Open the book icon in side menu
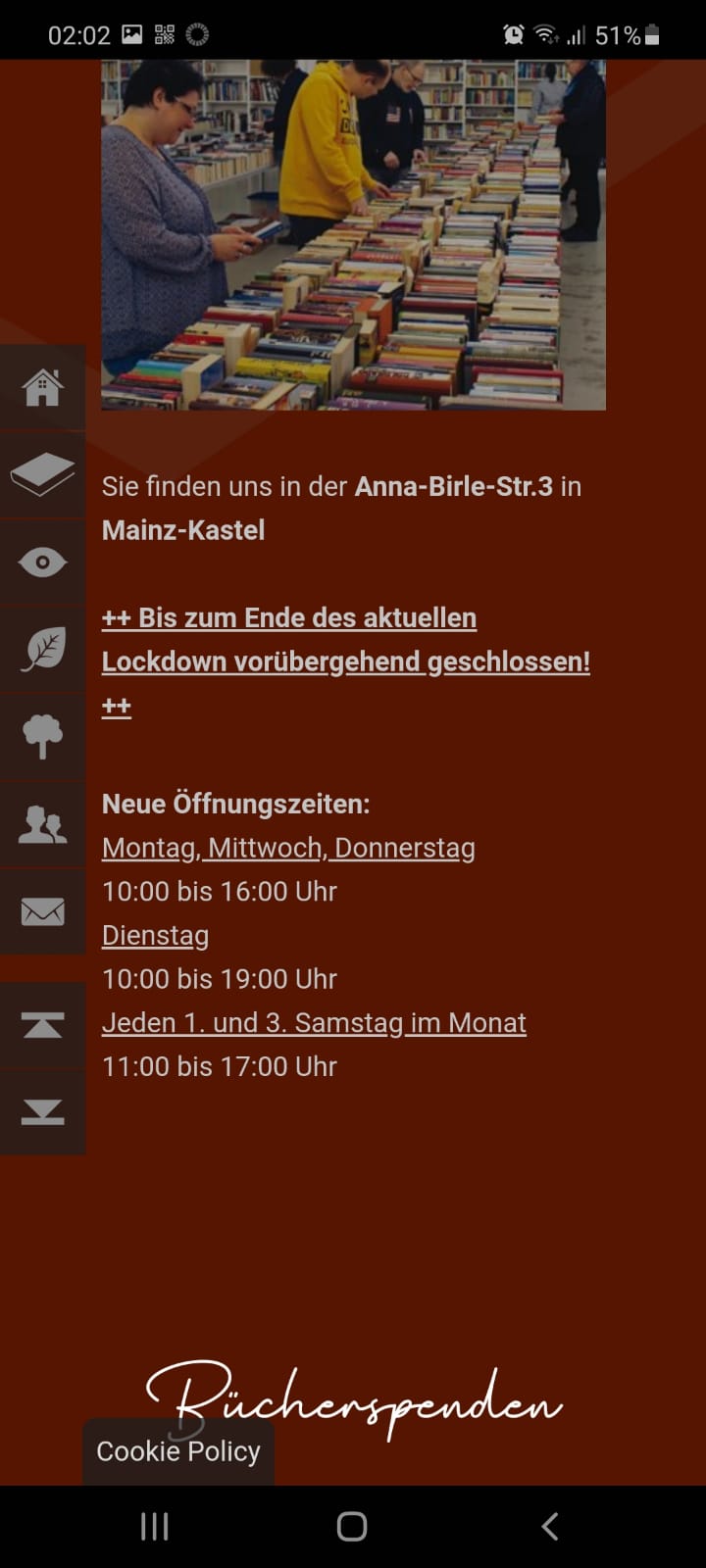This screenshot has height=1568, width=706. (42, 475)
